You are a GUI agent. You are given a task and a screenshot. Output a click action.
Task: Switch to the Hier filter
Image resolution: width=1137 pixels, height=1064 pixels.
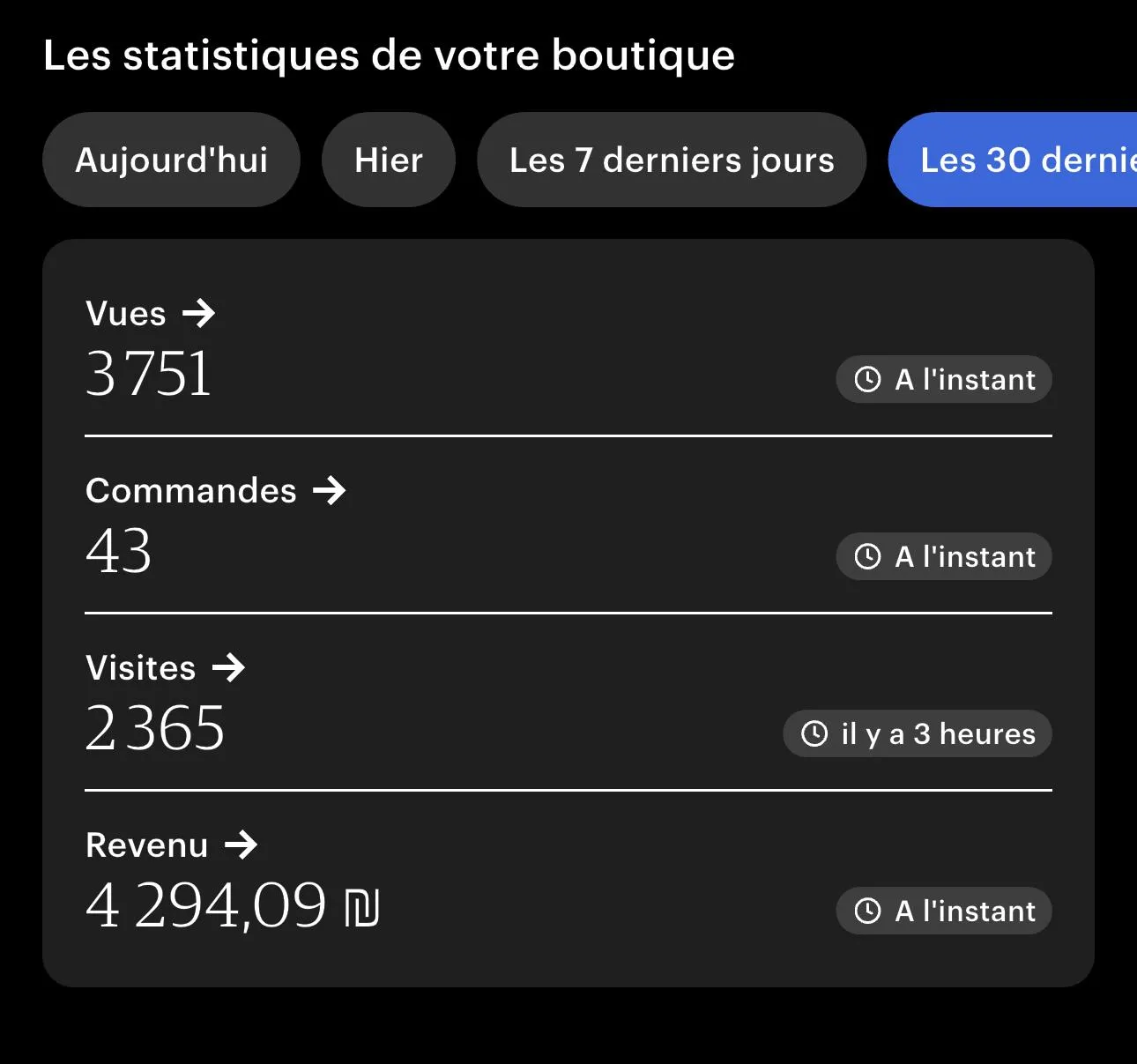pyautogui.click(x=388, y=160)
